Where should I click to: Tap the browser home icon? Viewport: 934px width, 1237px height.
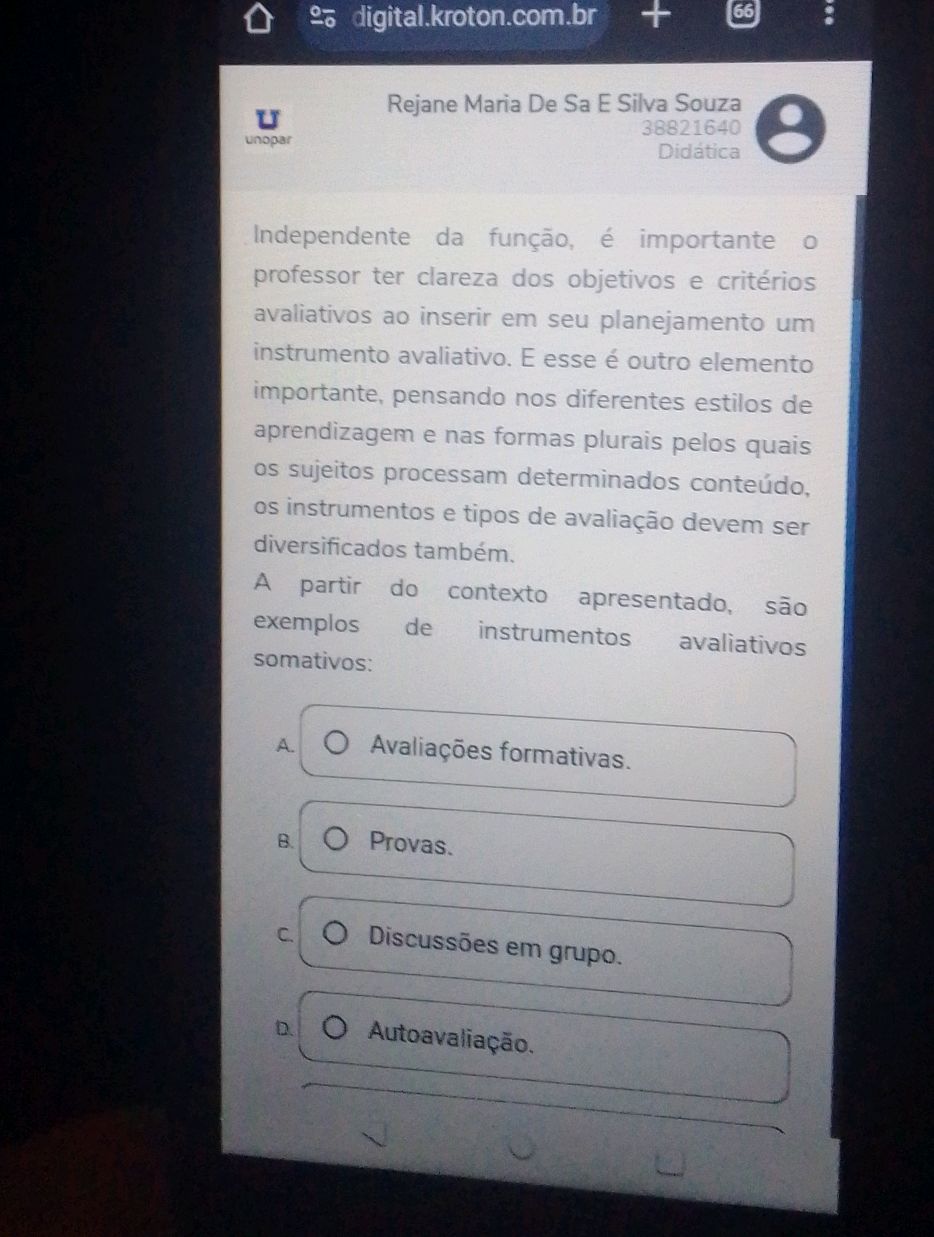pyautogui.click(x=258, y=18)
